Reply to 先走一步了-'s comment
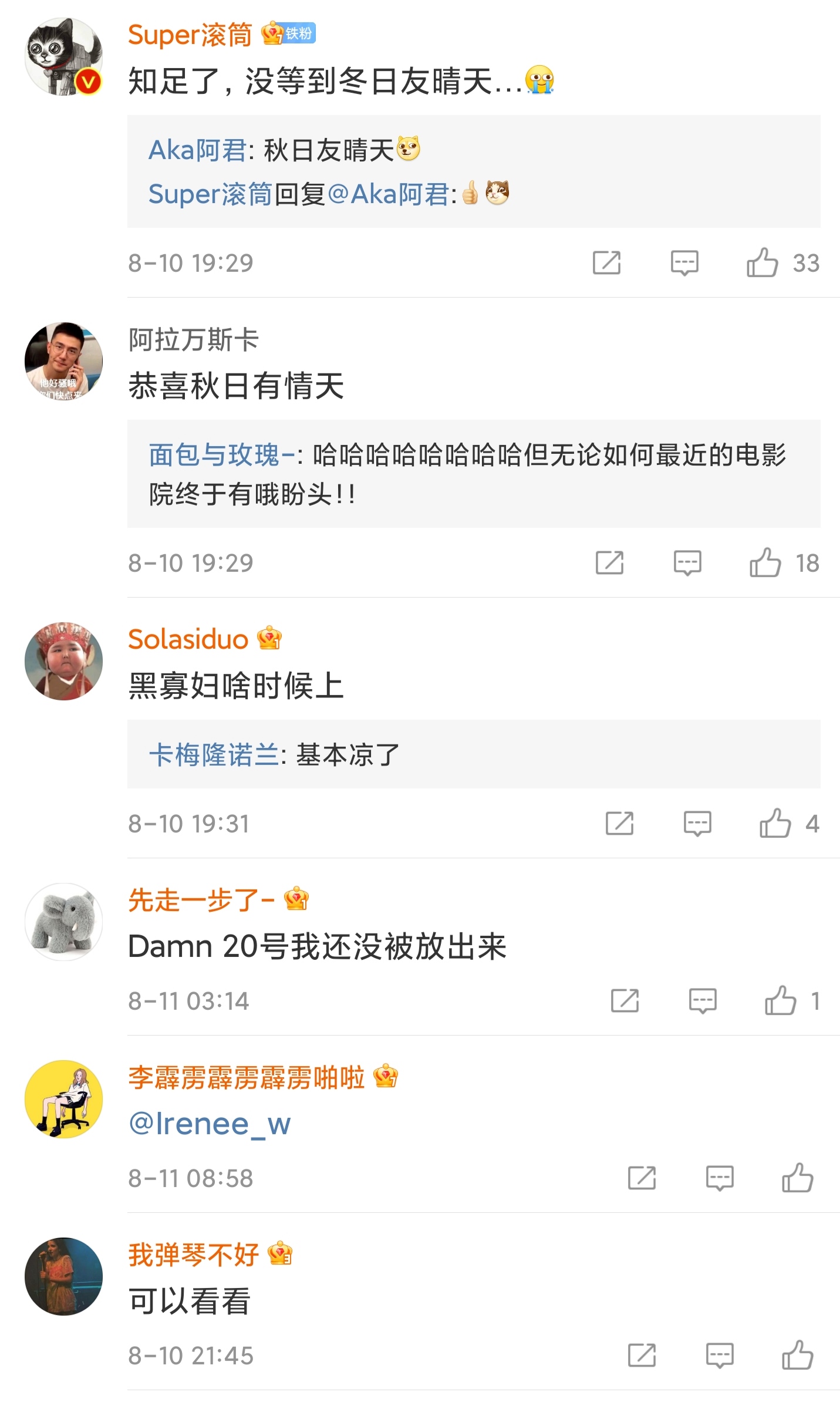 pyautogui.click(x=703, y=1000)
